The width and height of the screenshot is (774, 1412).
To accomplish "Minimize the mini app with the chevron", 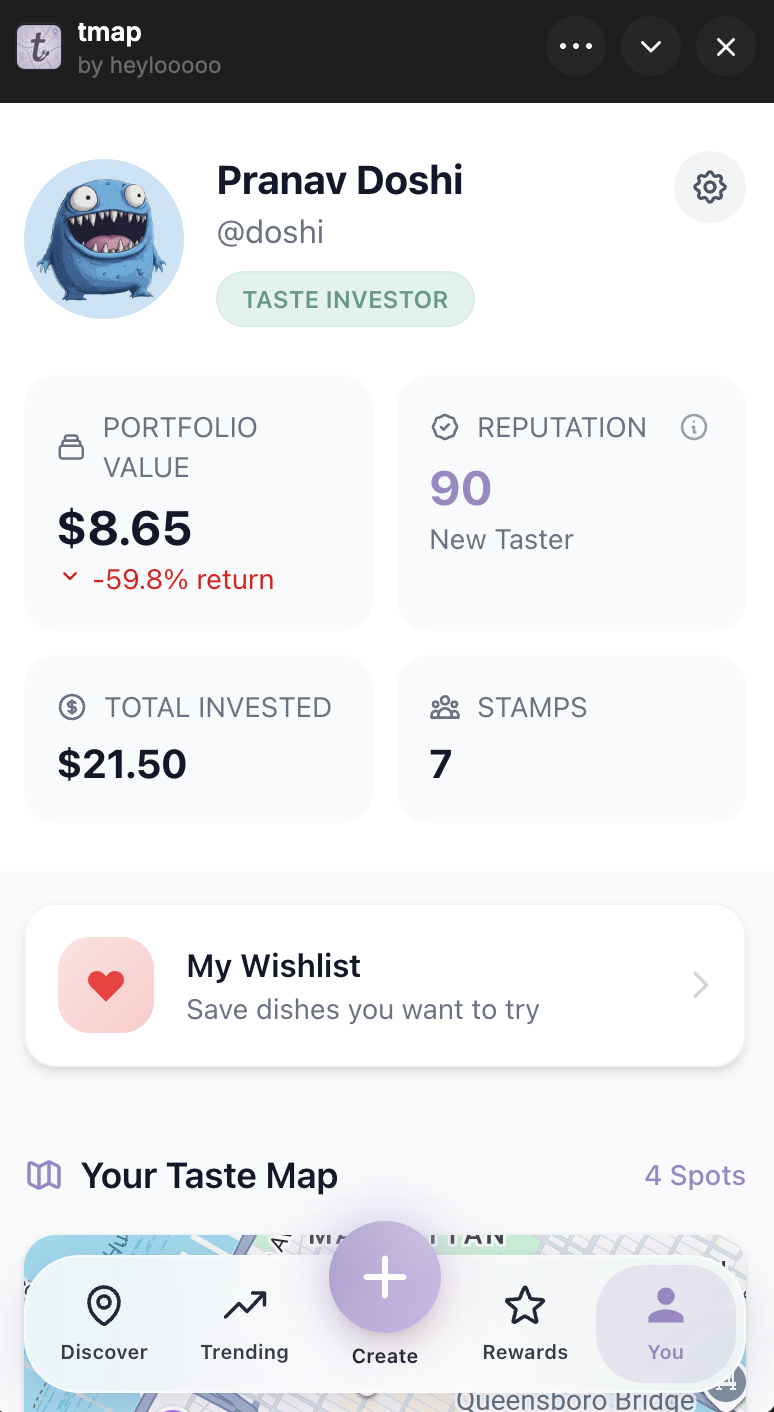I will tap(651, 47).
